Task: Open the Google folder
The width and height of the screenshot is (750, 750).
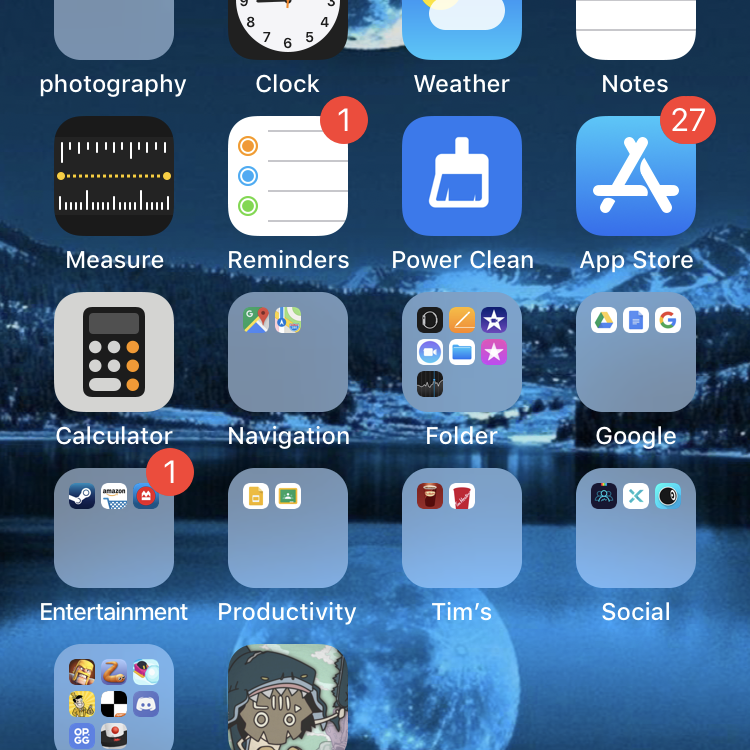Action: (635, 352)
